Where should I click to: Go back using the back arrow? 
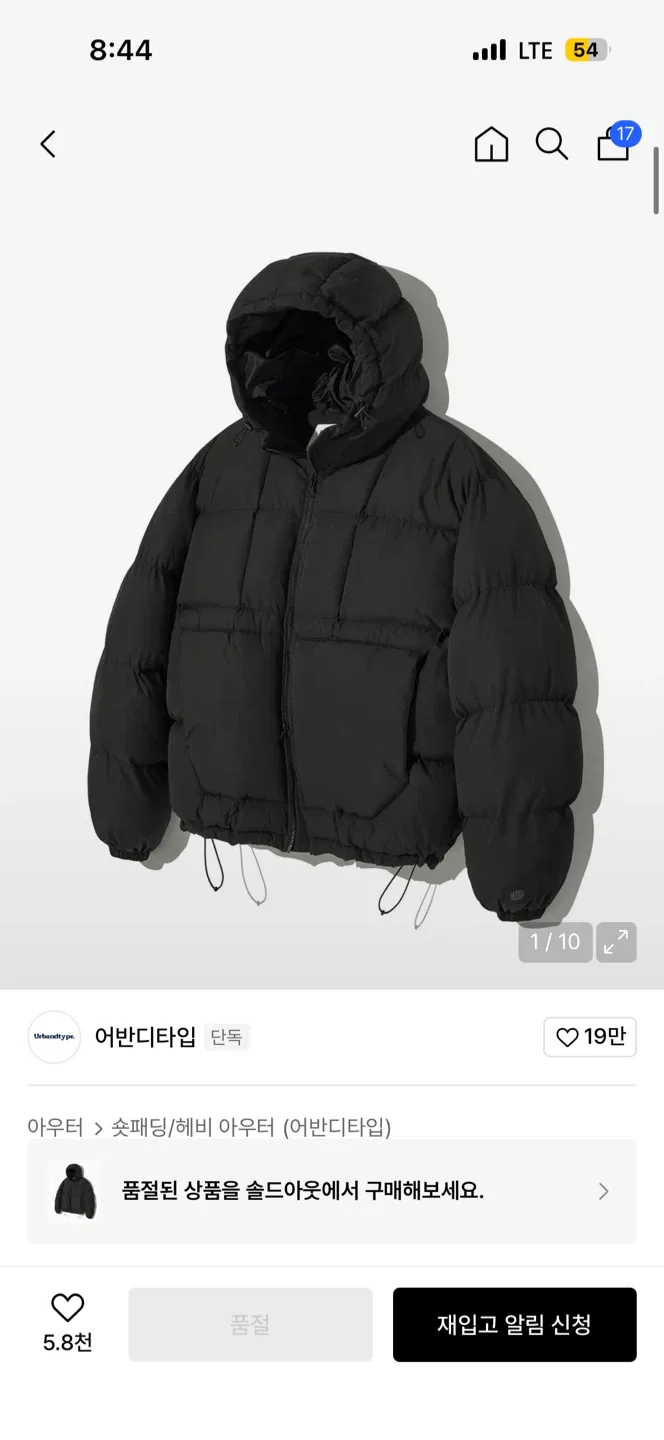pyautogui.click(x=48, y=144)
